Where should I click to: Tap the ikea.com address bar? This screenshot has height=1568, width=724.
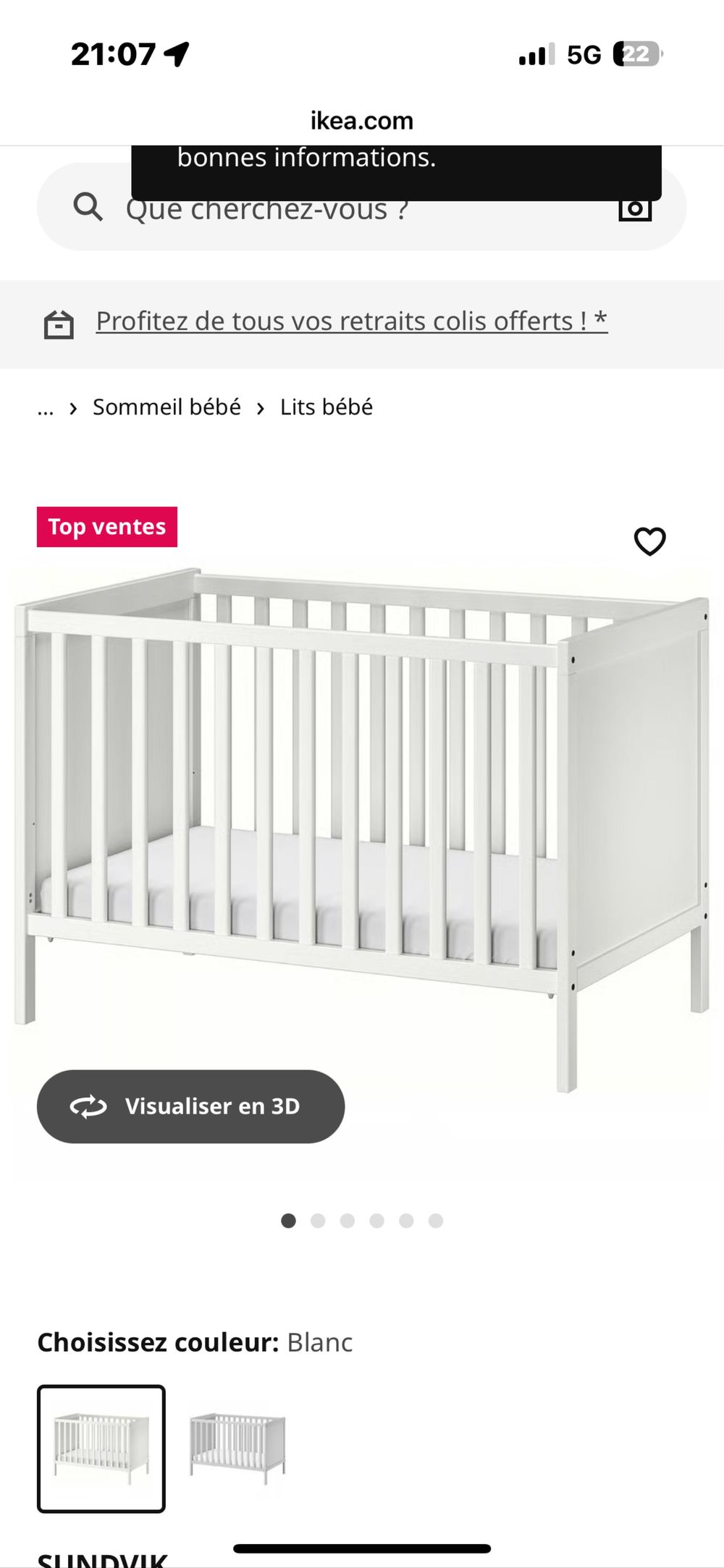[362, 121]
